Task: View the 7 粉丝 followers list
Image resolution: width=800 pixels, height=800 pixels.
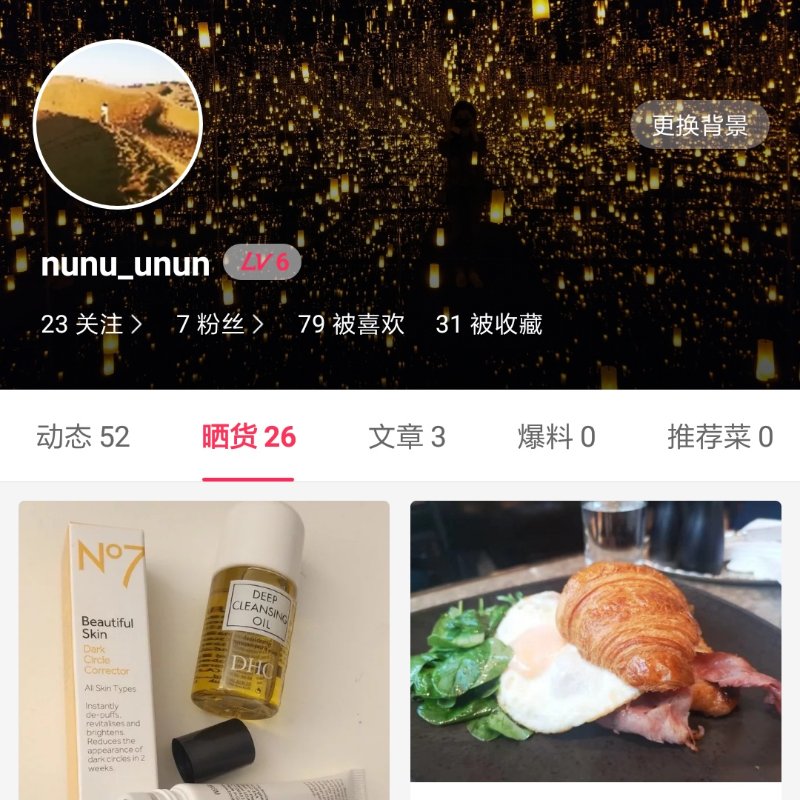Action: [220, 324]
